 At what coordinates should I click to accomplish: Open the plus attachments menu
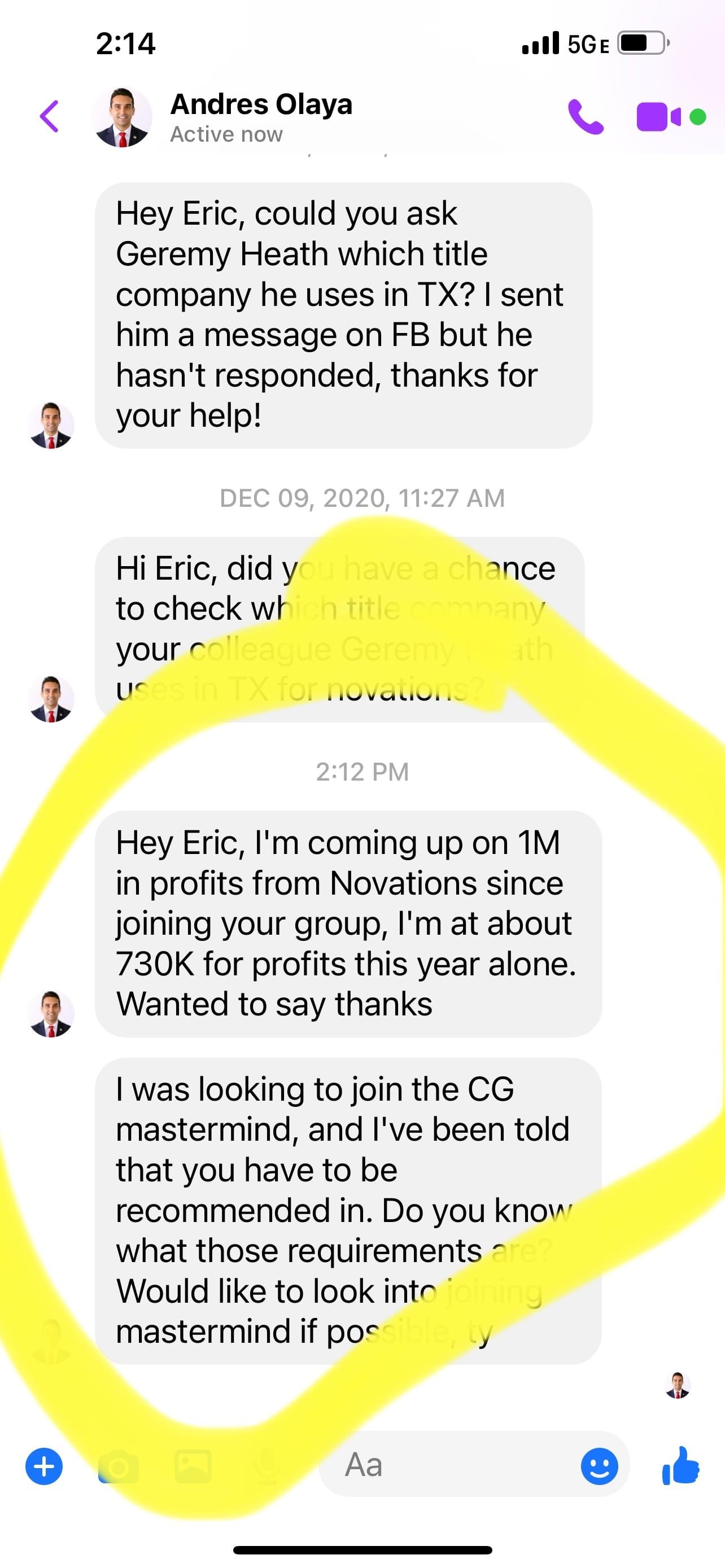pos(44,1466)
